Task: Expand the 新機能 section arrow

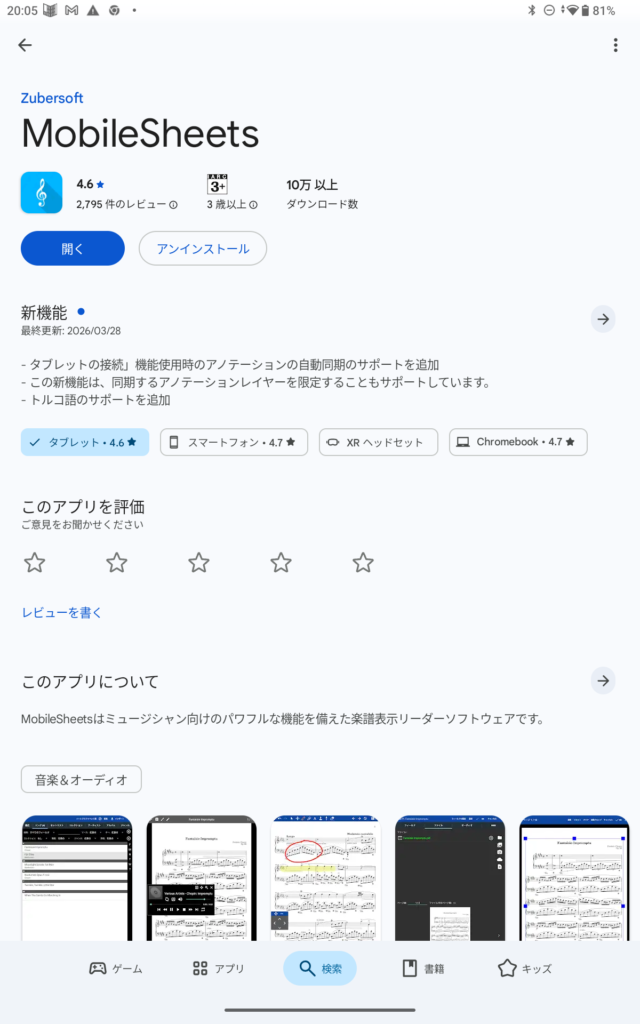Action: pyautogui.click(x=602, y=319)
